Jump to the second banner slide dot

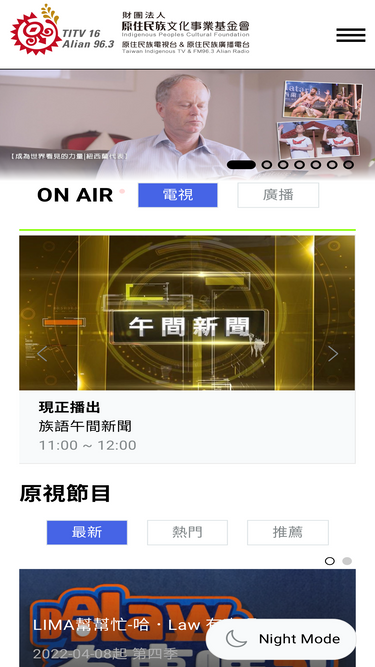(267, 165)
